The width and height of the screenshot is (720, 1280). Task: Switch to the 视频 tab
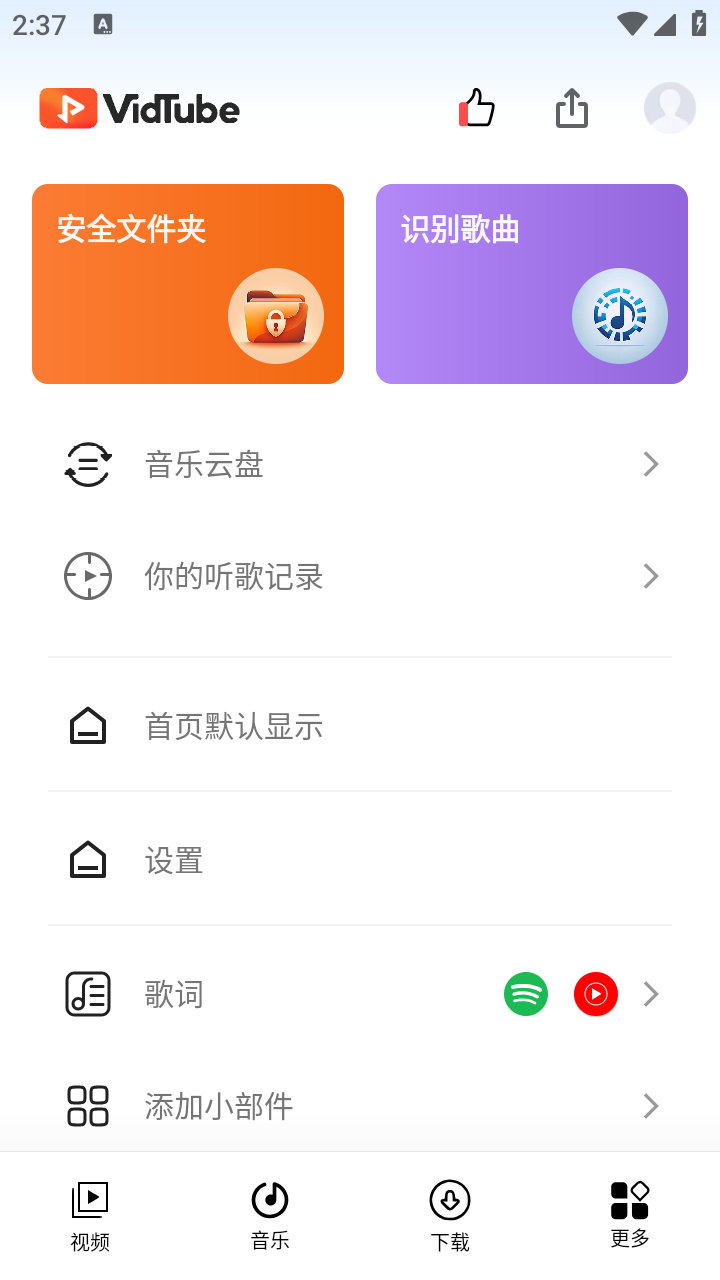89,1213
